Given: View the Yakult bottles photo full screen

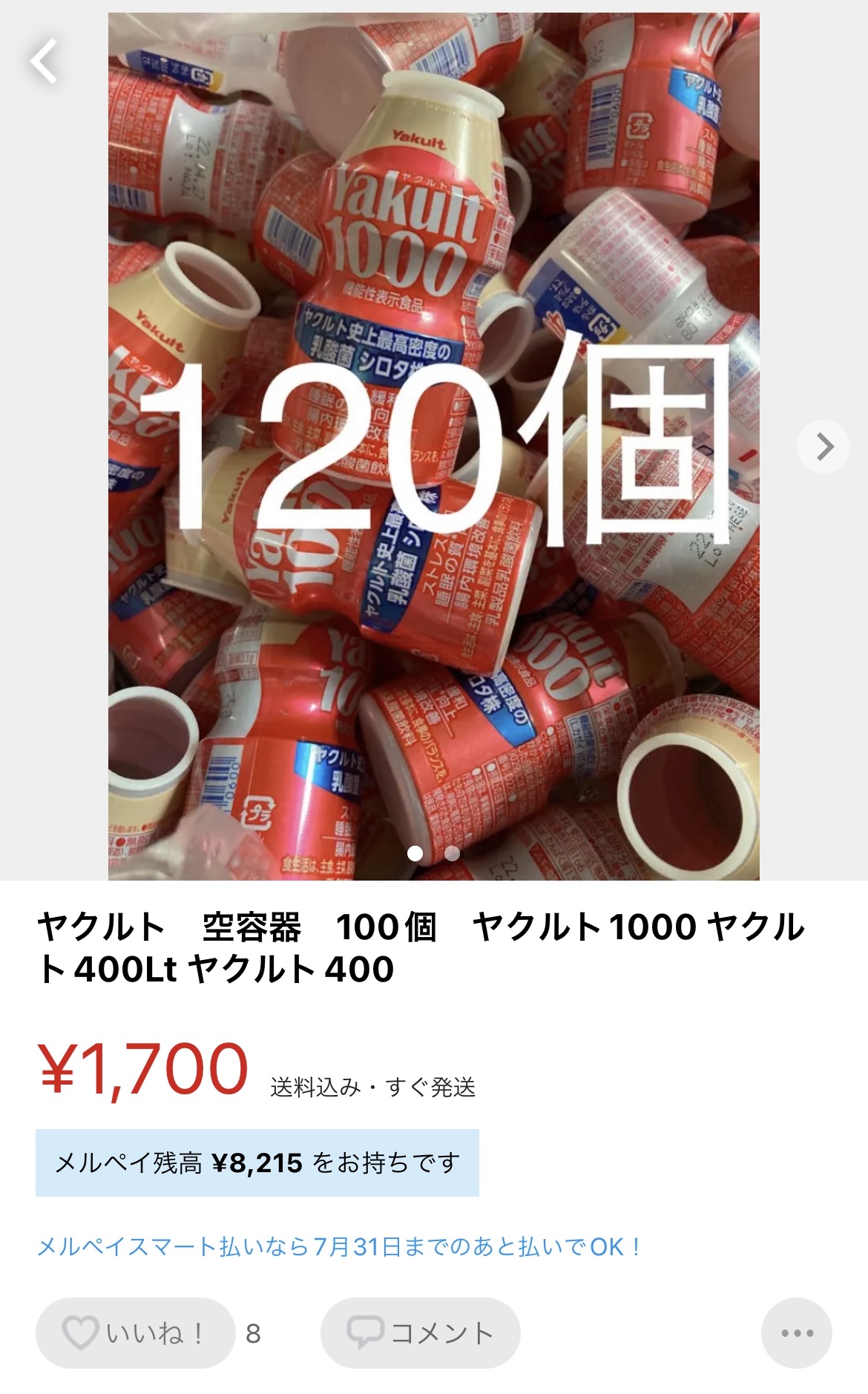Looking at the screenshot, I should tap(433, 445).
